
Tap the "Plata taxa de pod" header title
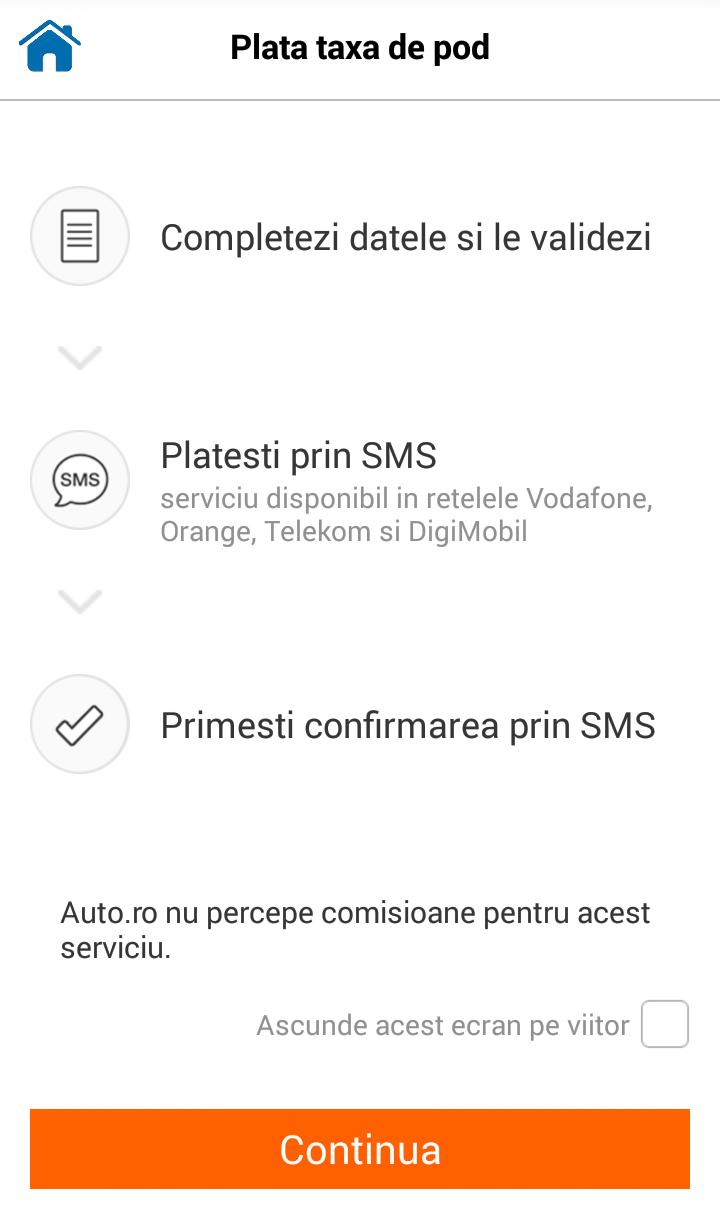pos(360,46)
